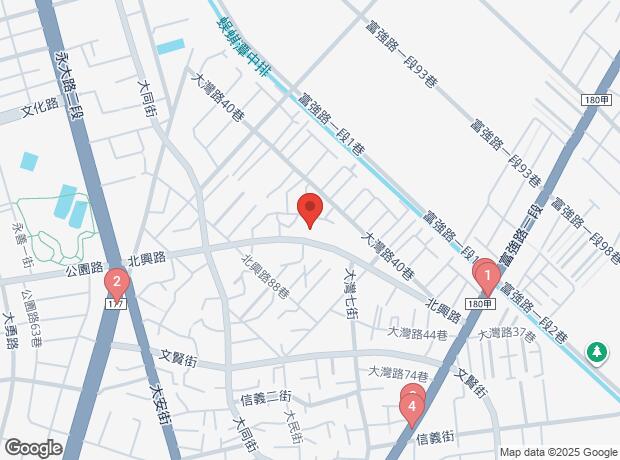
Task: Select map marker number 1
Action: 486,273
